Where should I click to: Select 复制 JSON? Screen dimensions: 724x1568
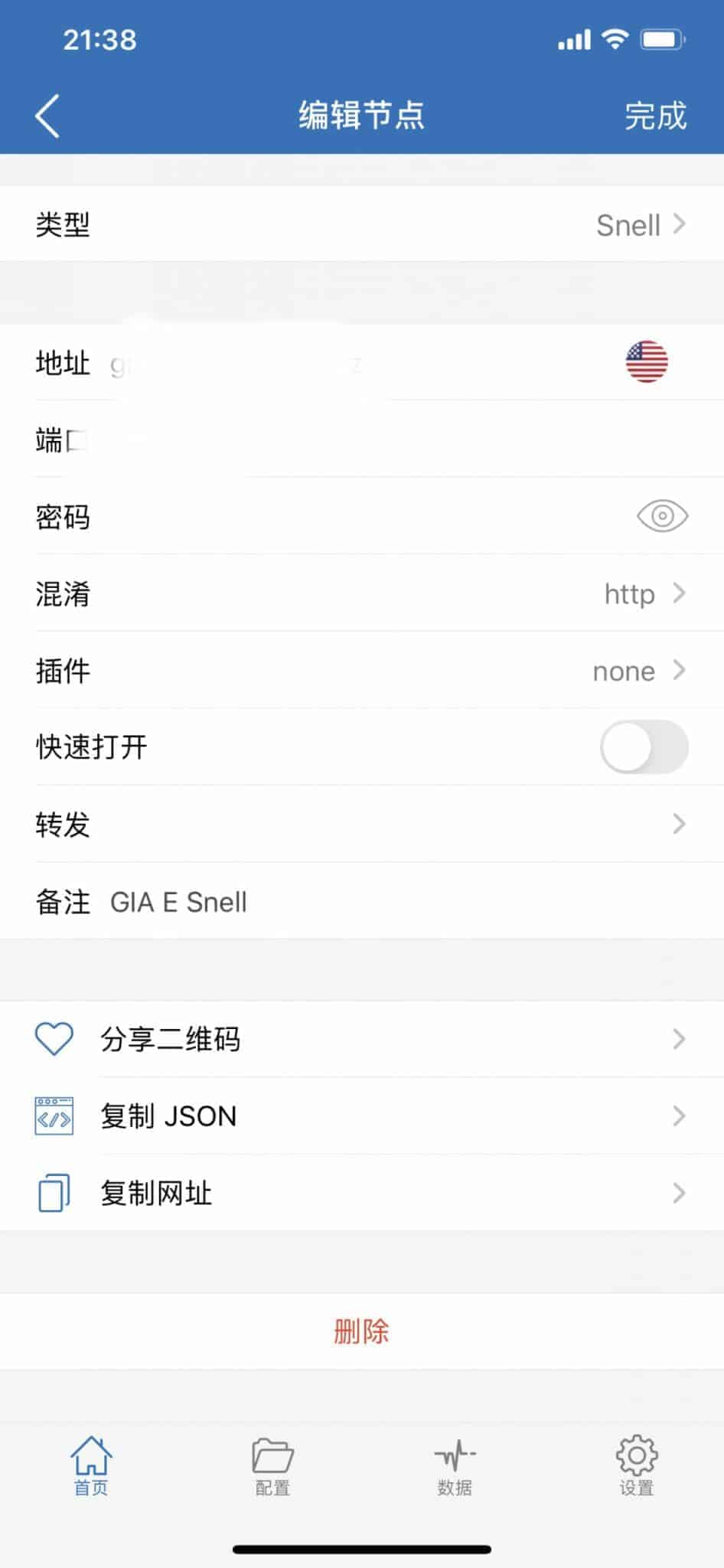(x=362, y=1116)
